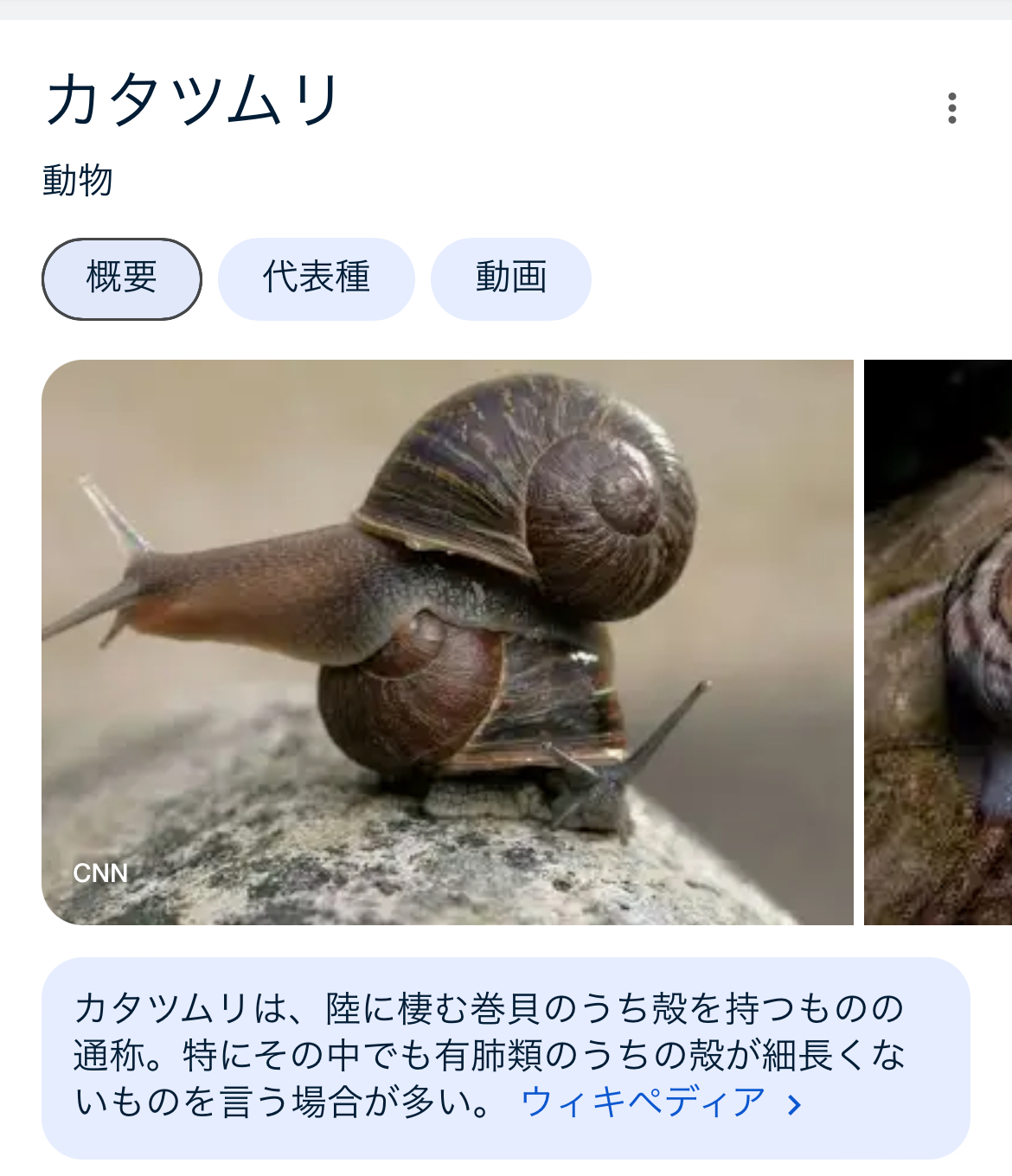Open the three-dot overflow menu
1012x1176 pixels.
[951, 108]
